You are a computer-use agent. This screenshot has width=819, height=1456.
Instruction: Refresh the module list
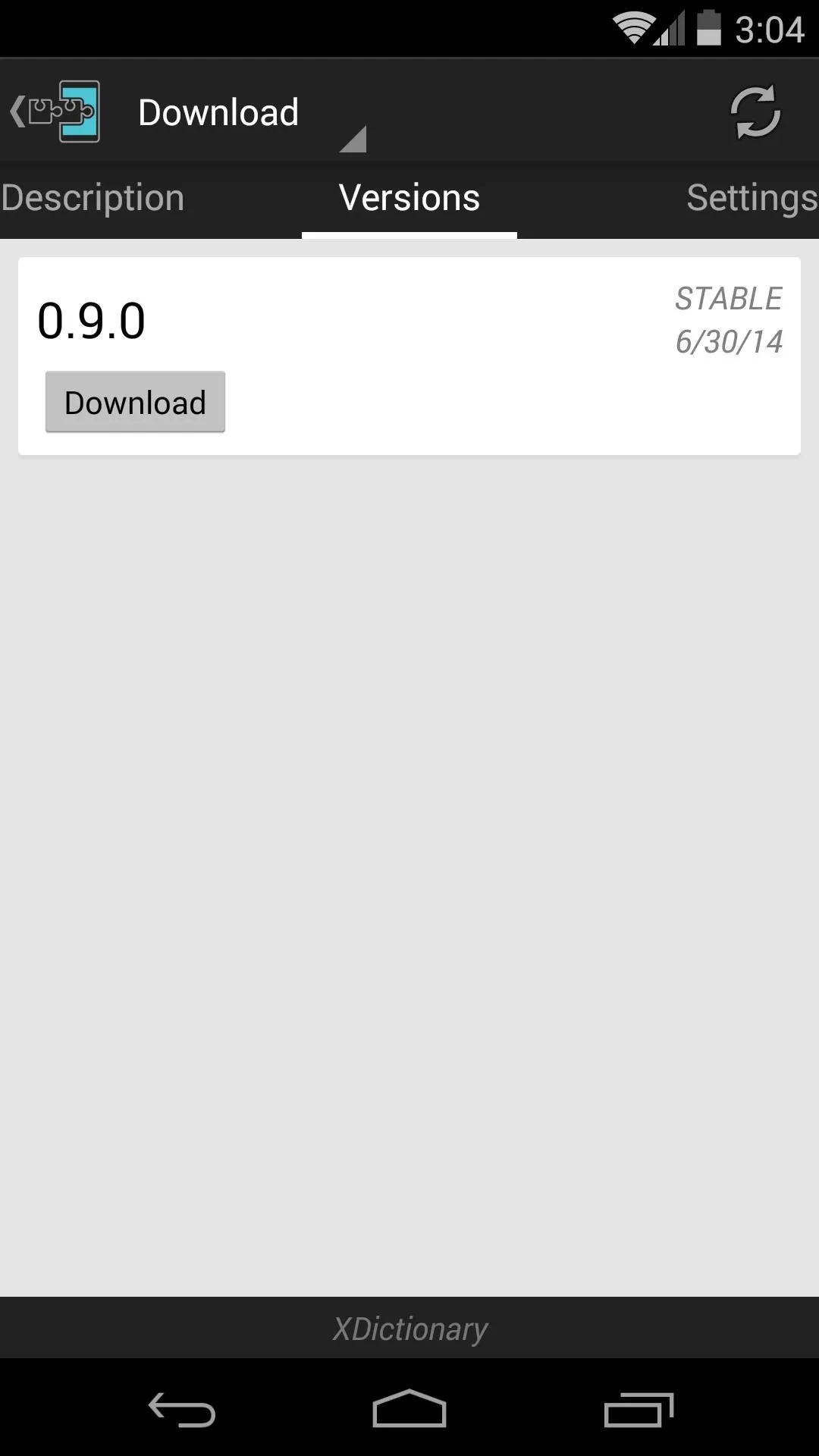click(x=755, y=112)
